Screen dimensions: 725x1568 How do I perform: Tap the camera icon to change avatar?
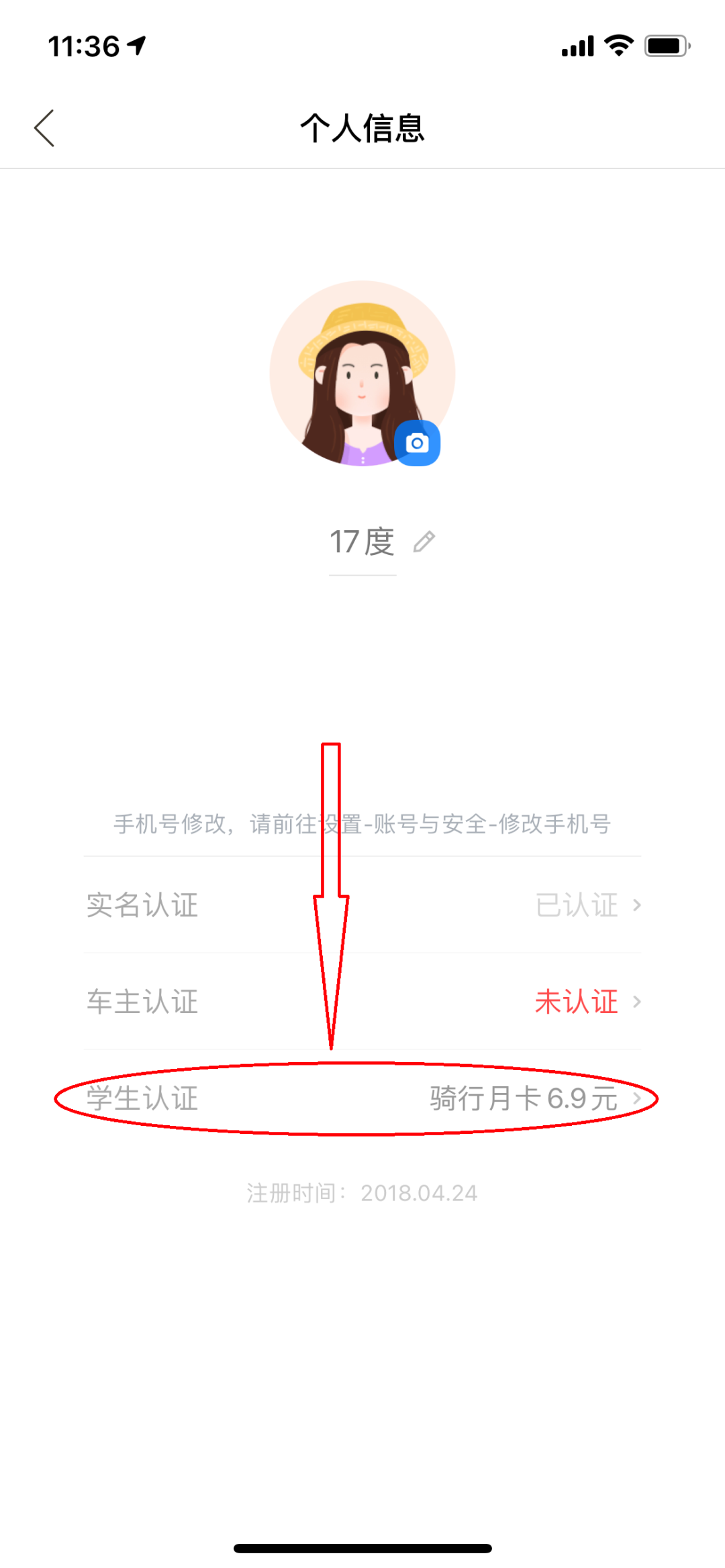(417, 443)
